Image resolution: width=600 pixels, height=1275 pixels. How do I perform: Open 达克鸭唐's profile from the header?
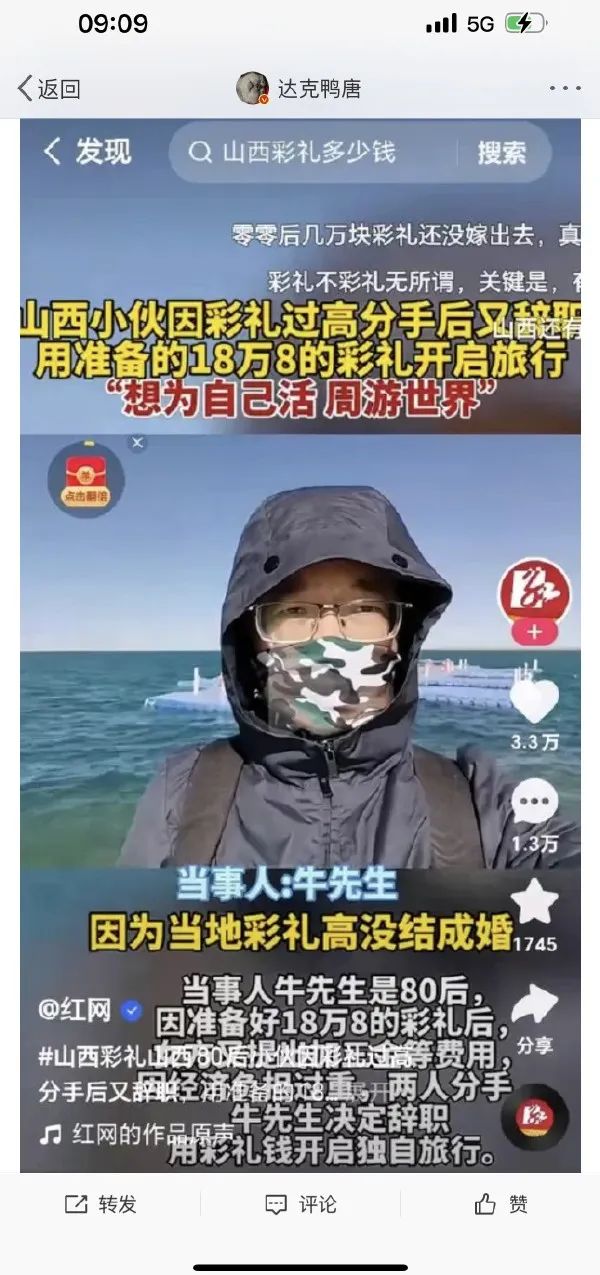(x=299, y=89)
